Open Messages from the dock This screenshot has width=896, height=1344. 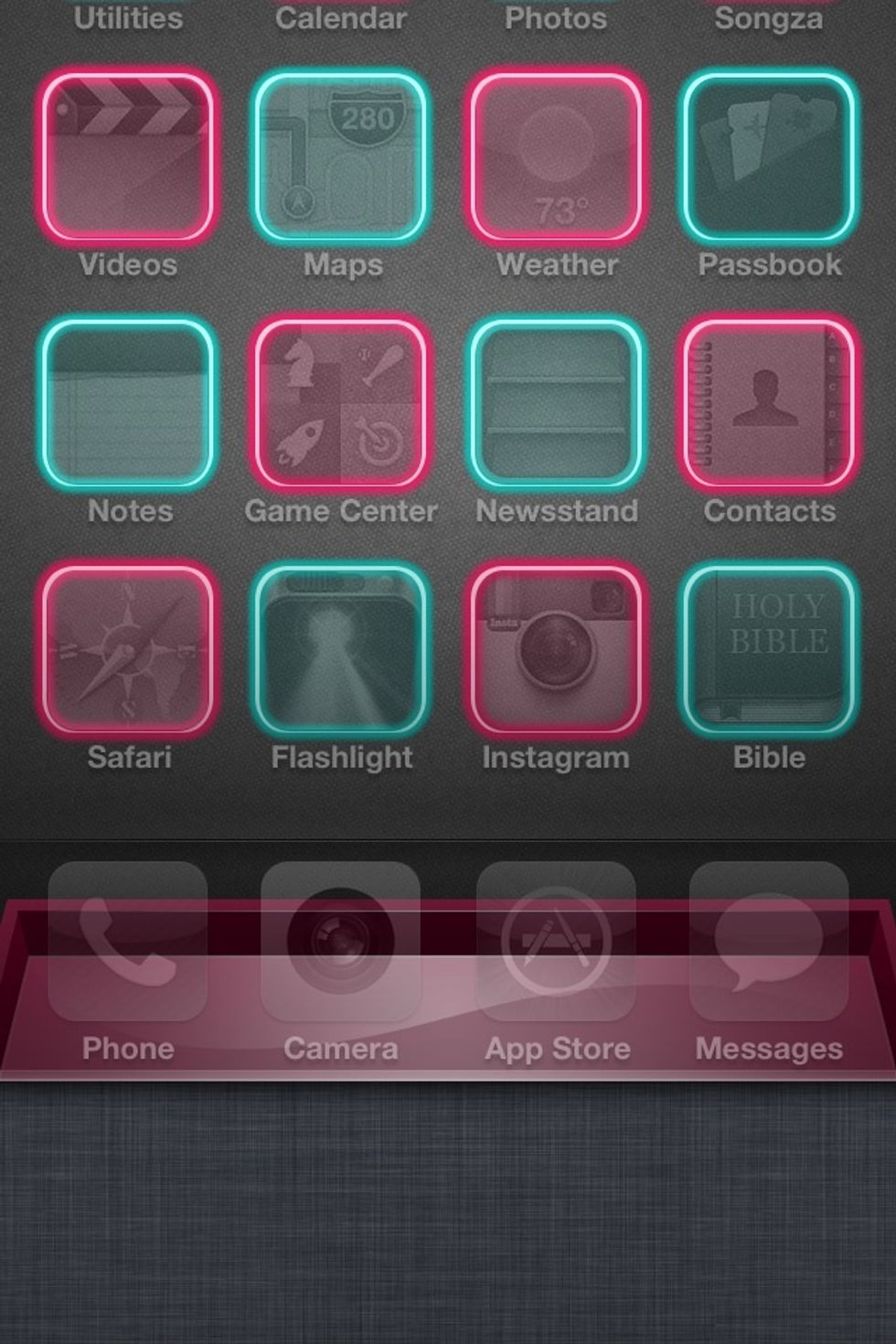coord(769,942)
